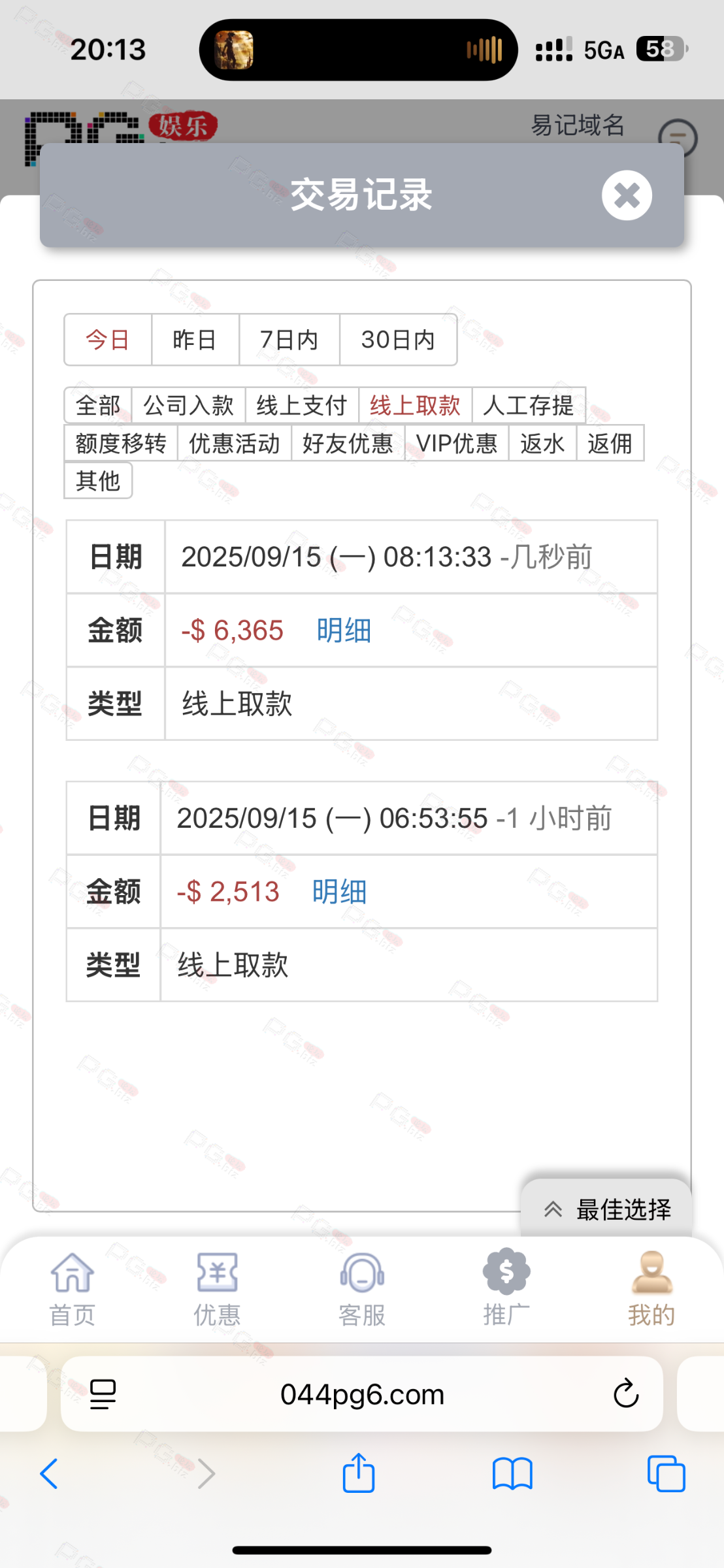Viewport: 724px width, 1568px height.
Task: Expand the 最佳选择 panel
Action: tap(606, 1209)
